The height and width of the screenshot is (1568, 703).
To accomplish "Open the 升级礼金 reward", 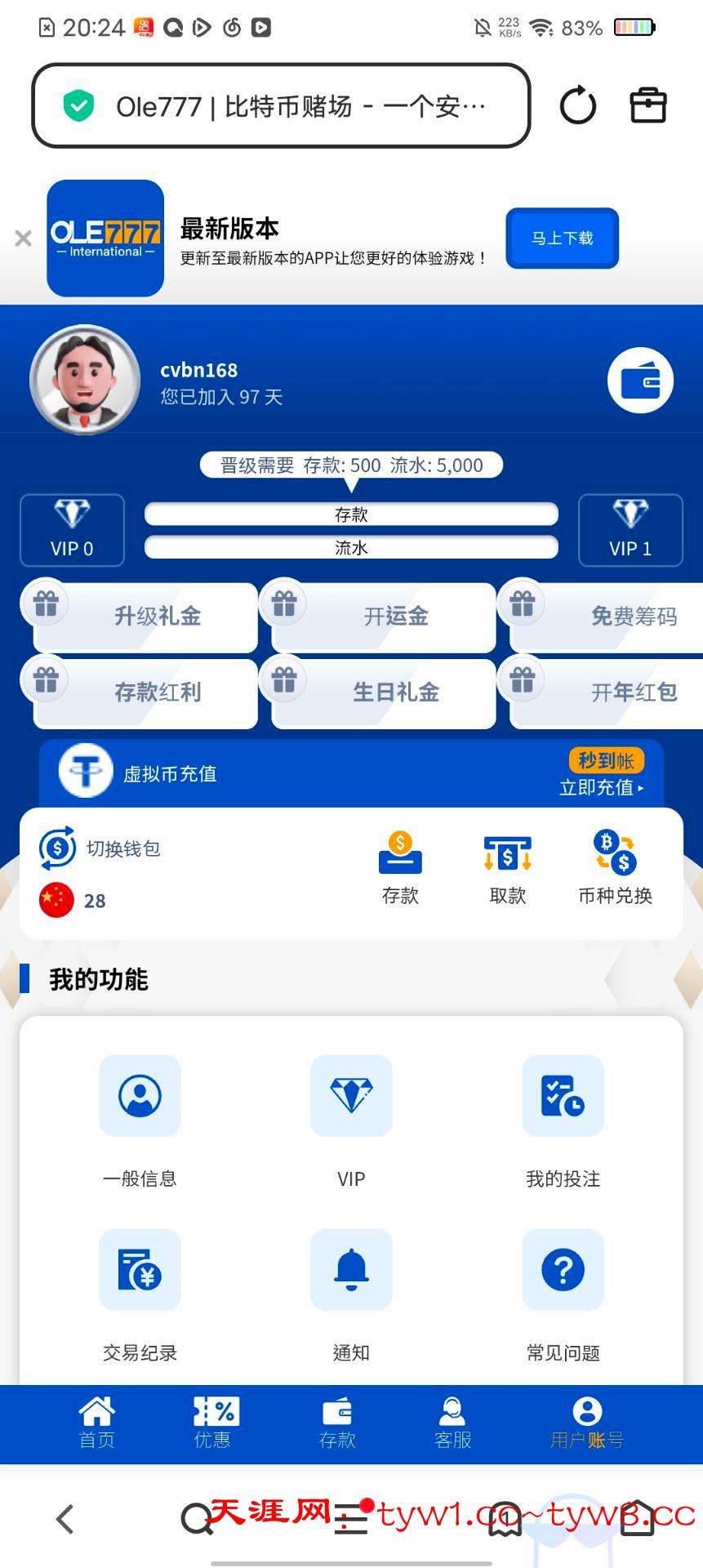I will pos(145,617).
